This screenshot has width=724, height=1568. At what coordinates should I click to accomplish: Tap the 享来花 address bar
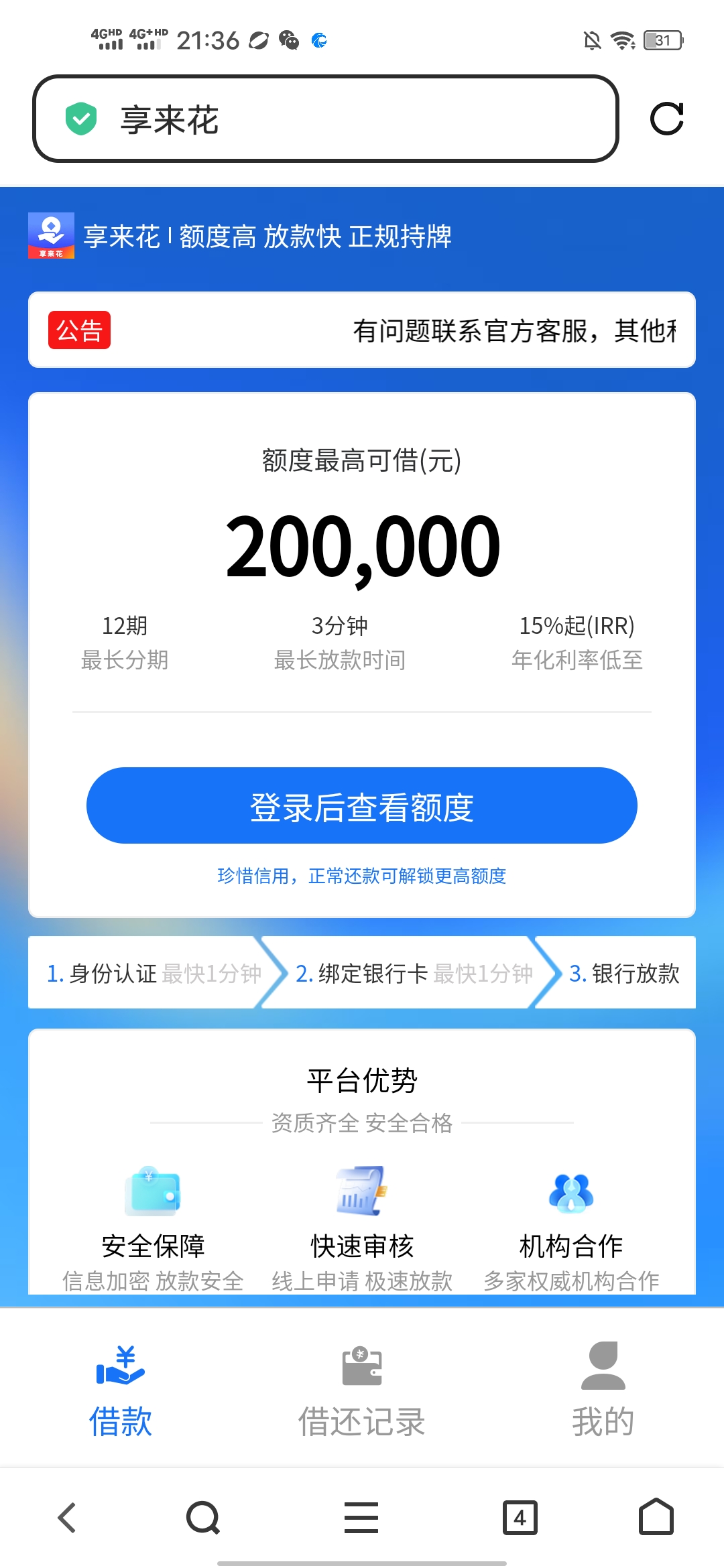click(325, 119)
